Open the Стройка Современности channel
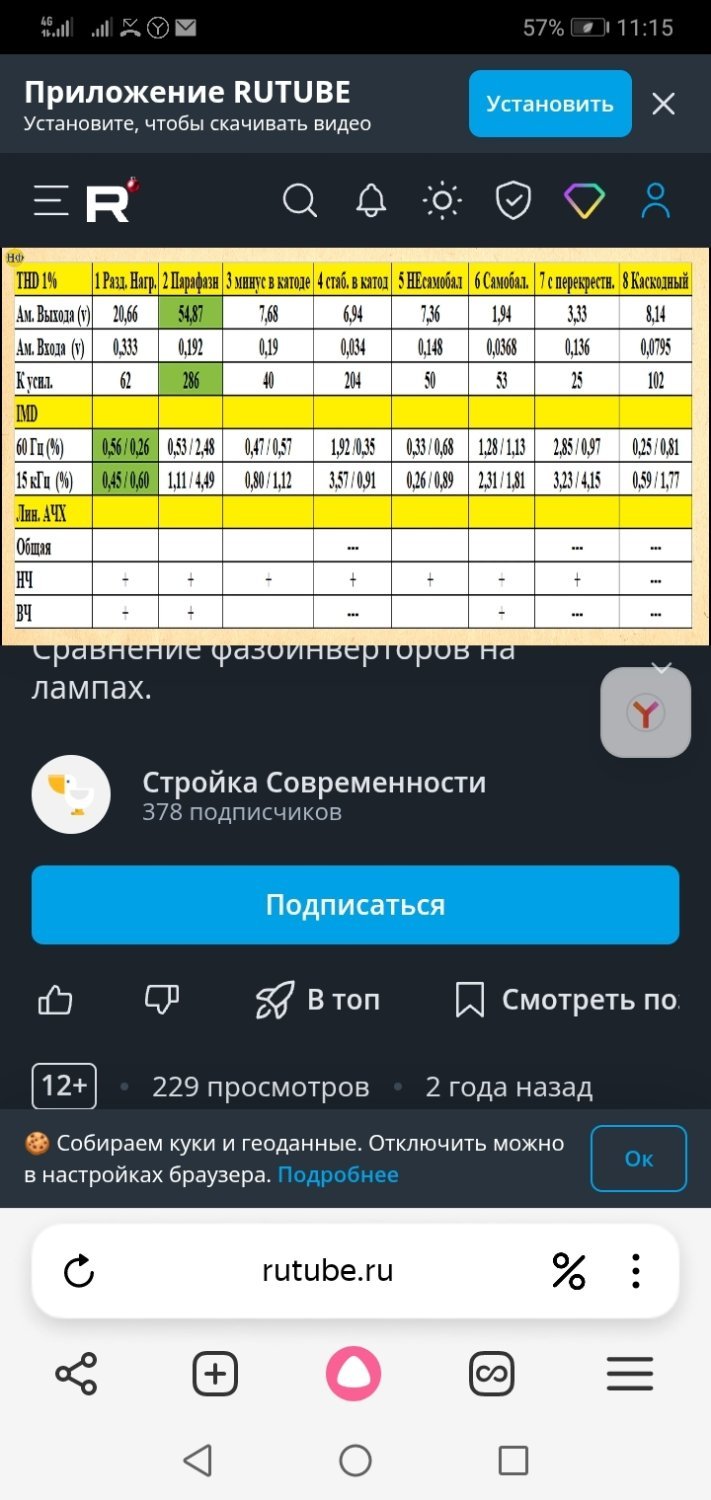This screenshot has width=711, height=1500. 313,782
